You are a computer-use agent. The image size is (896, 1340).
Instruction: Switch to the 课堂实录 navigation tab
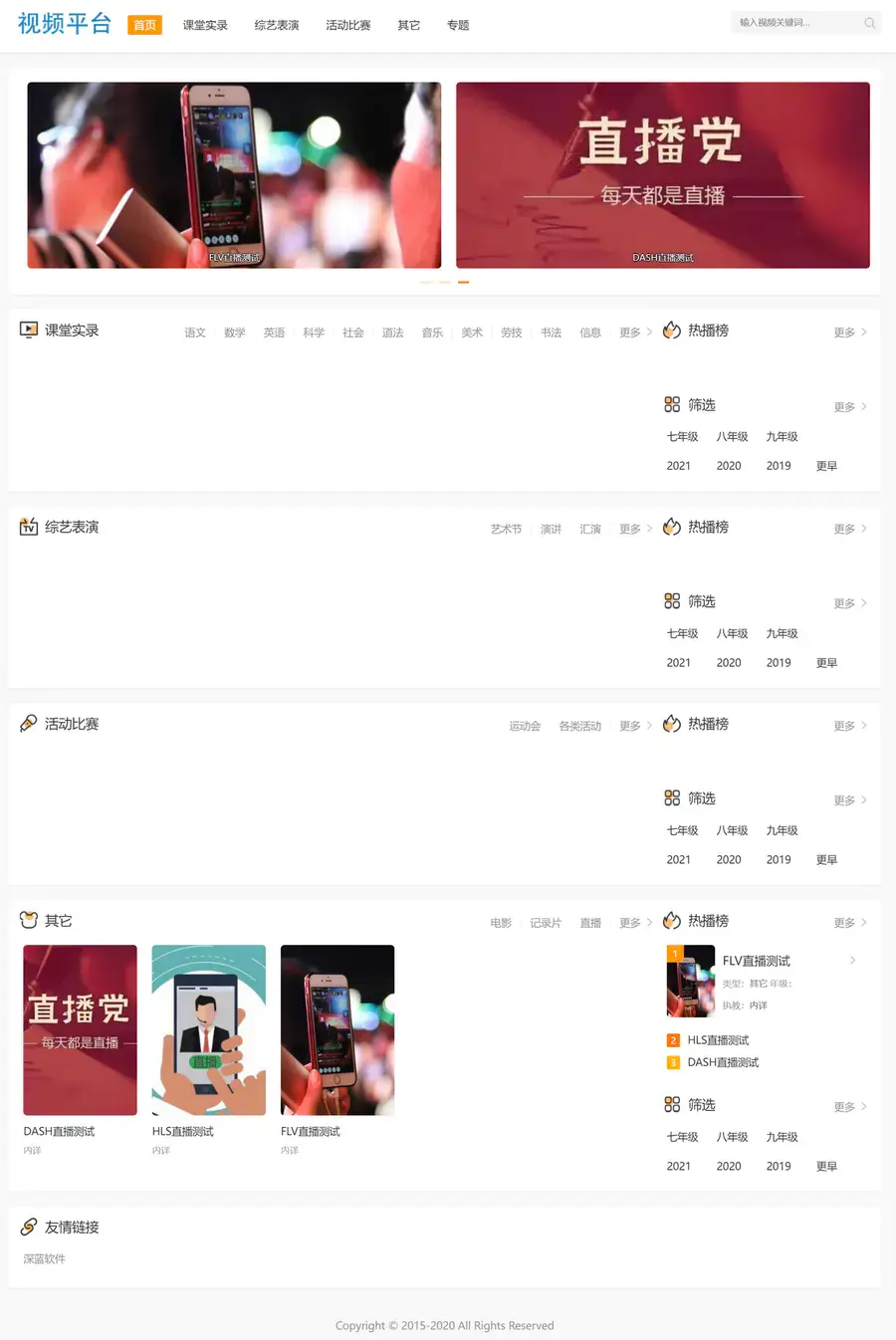[205, 25]
